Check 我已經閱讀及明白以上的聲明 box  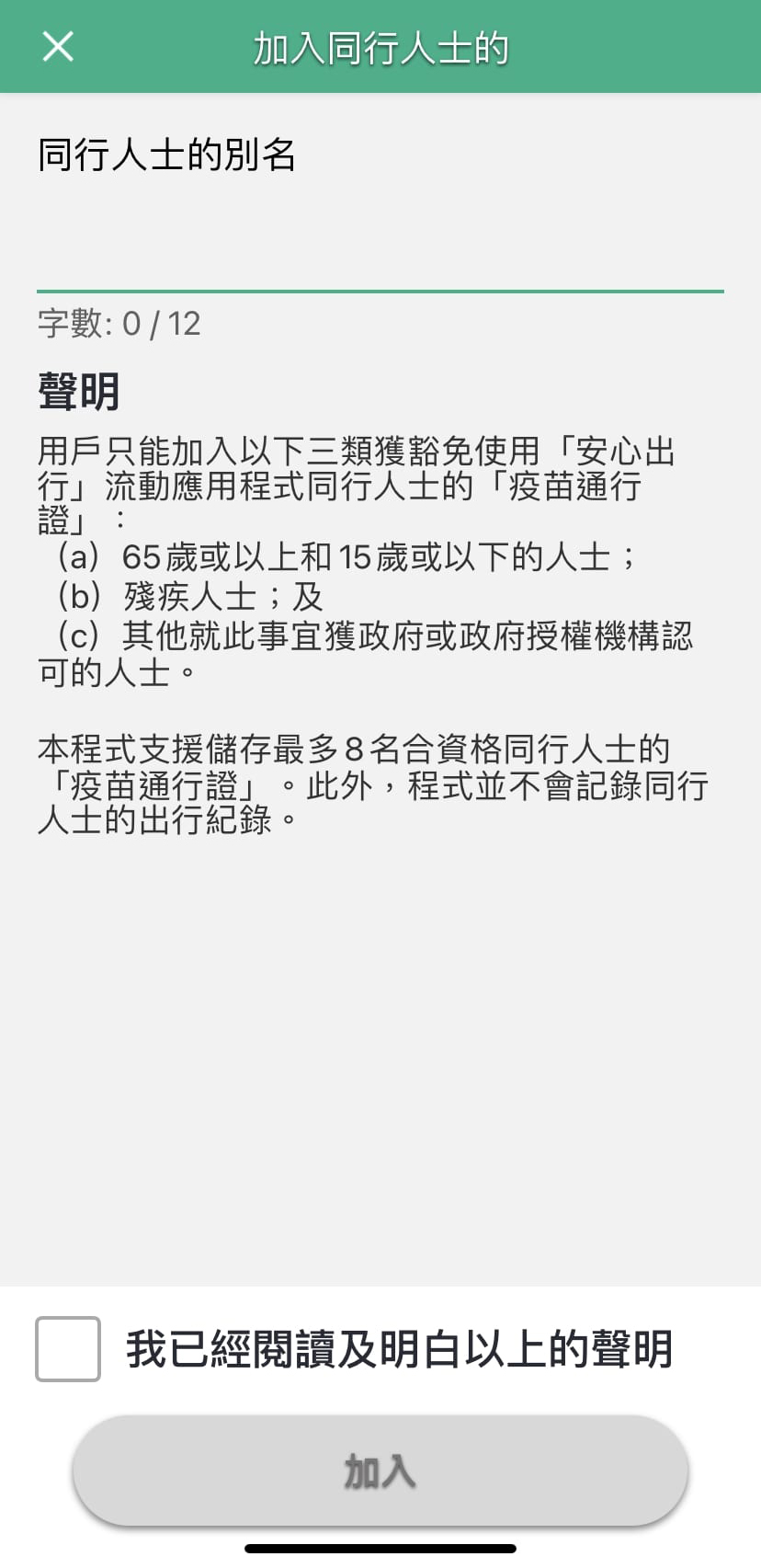point(68,1349)
